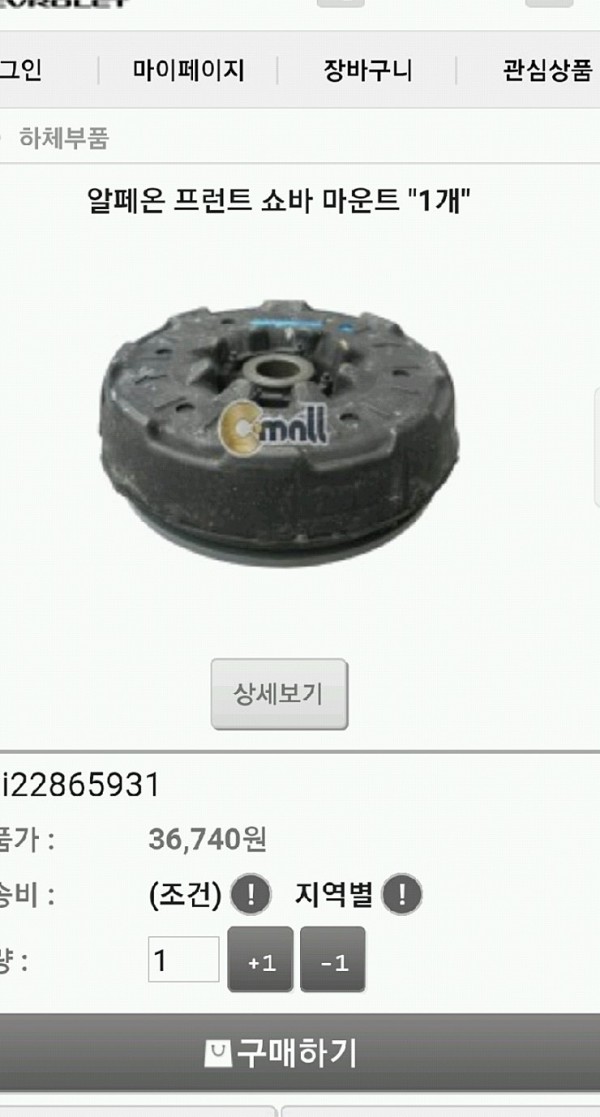Tap 상세보기 to view product details

(x=279, y=693)
